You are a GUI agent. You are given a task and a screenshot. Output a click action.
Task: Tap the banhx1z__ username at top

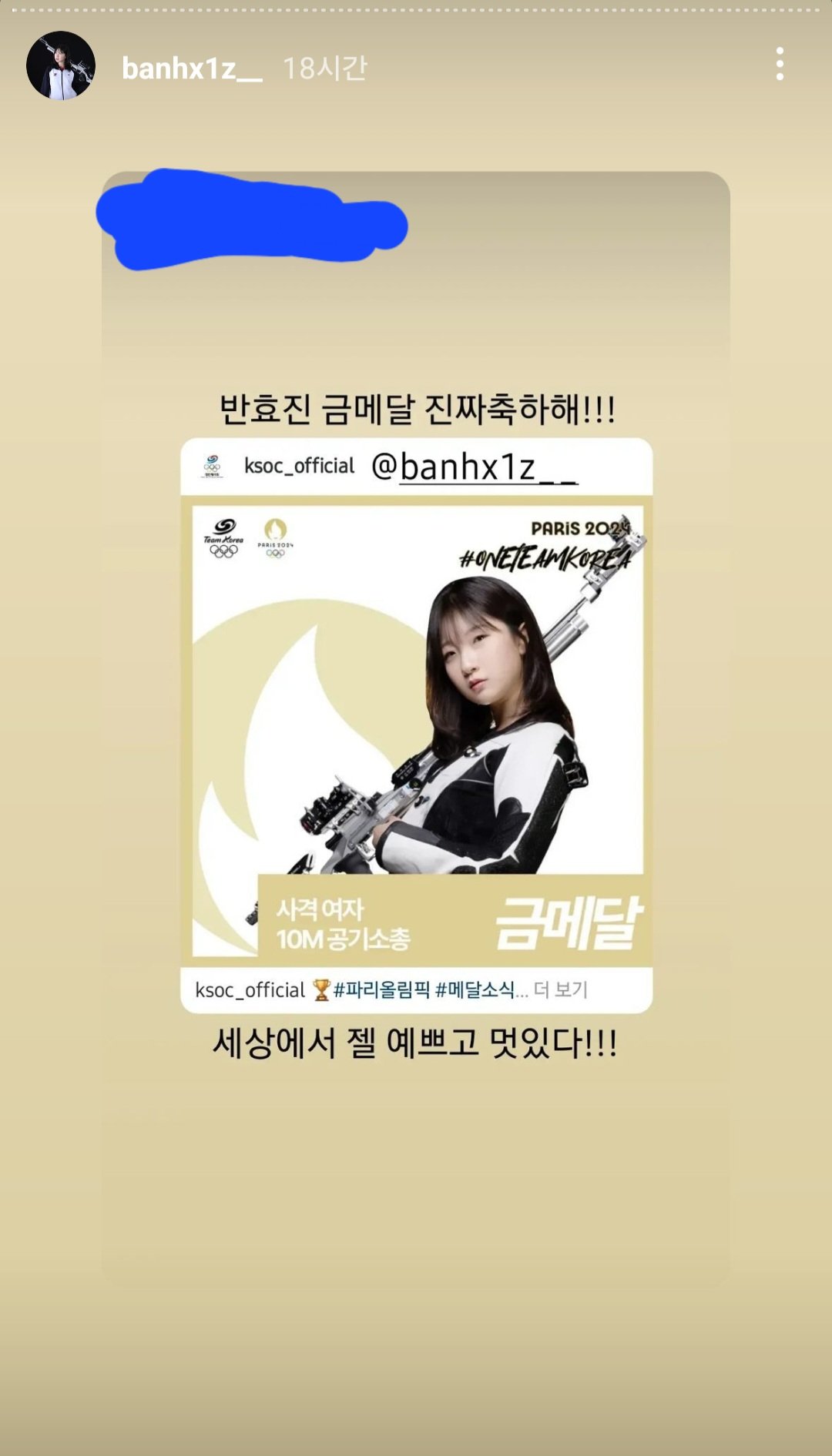click(x=192, y=69)
